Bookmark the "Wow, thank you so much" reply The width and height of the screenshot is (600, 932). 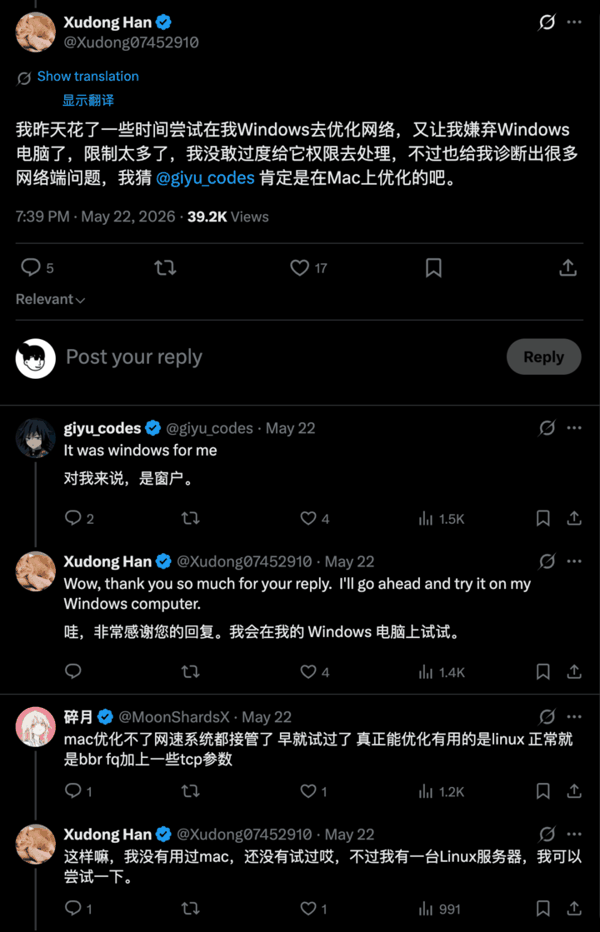(543, 672)
